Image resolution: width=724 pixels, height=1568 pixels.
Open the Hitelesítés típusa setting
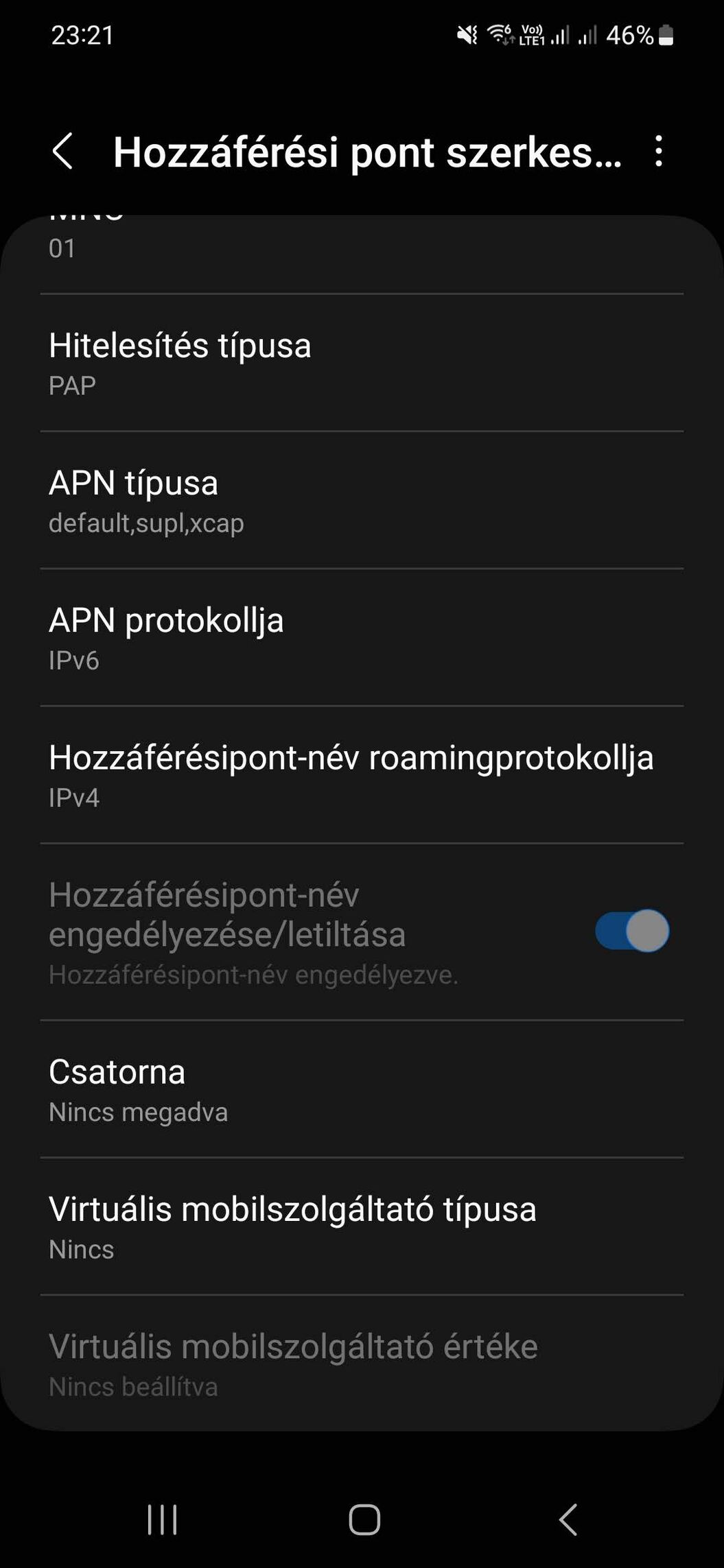[x=362, y=364]
